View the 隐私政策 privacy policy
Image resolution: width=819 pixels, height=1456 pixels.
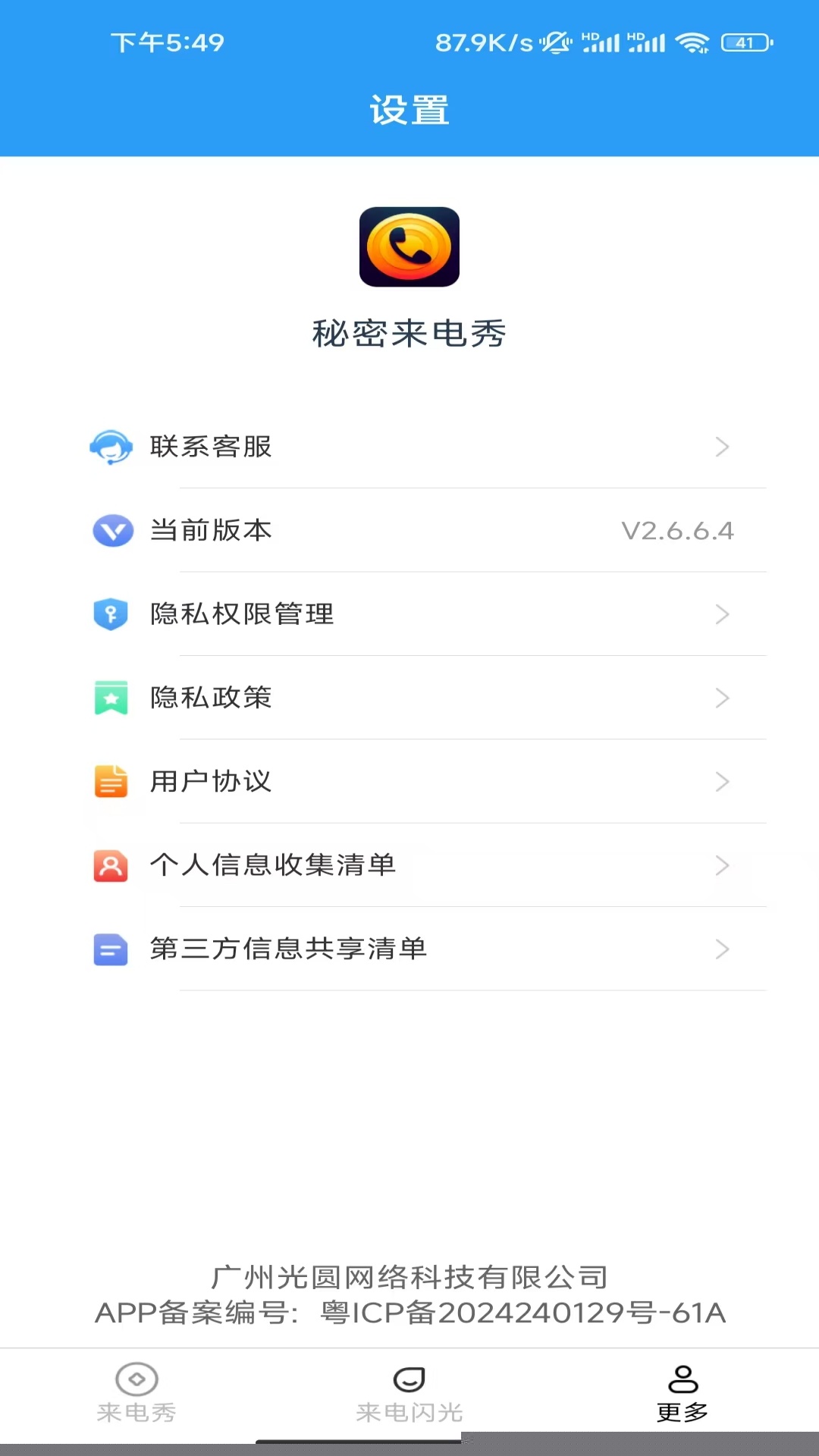click(x=409, y=698)
